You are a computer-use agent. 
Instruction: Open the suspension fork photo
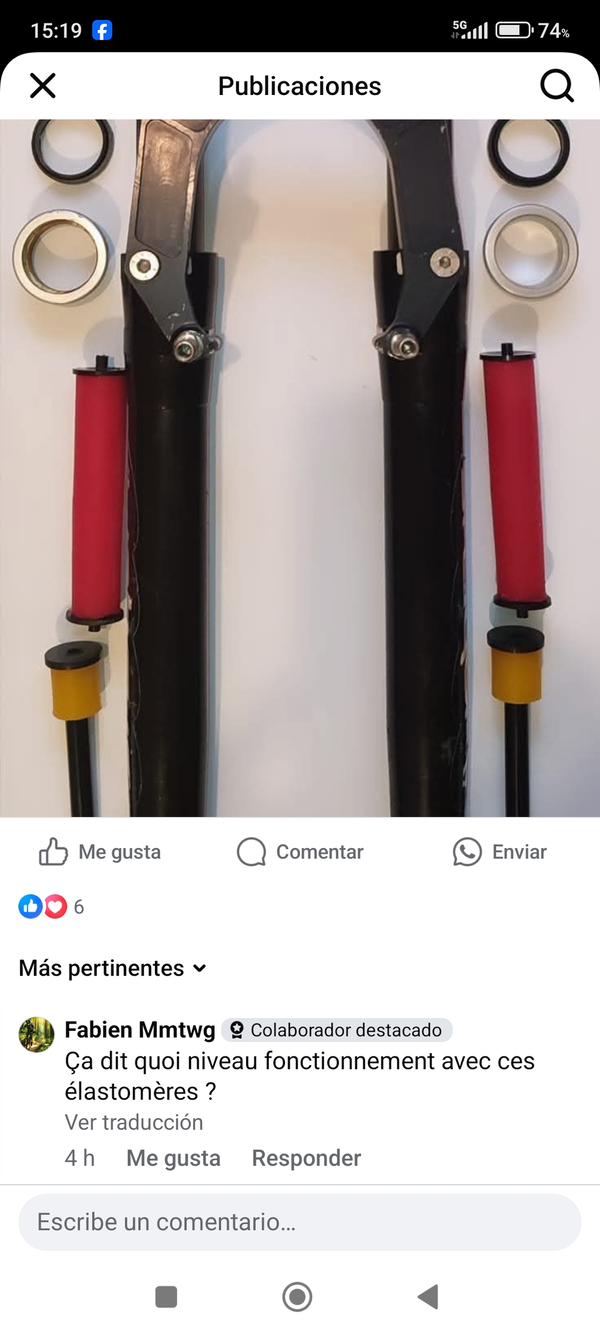[x=300, y=468]
